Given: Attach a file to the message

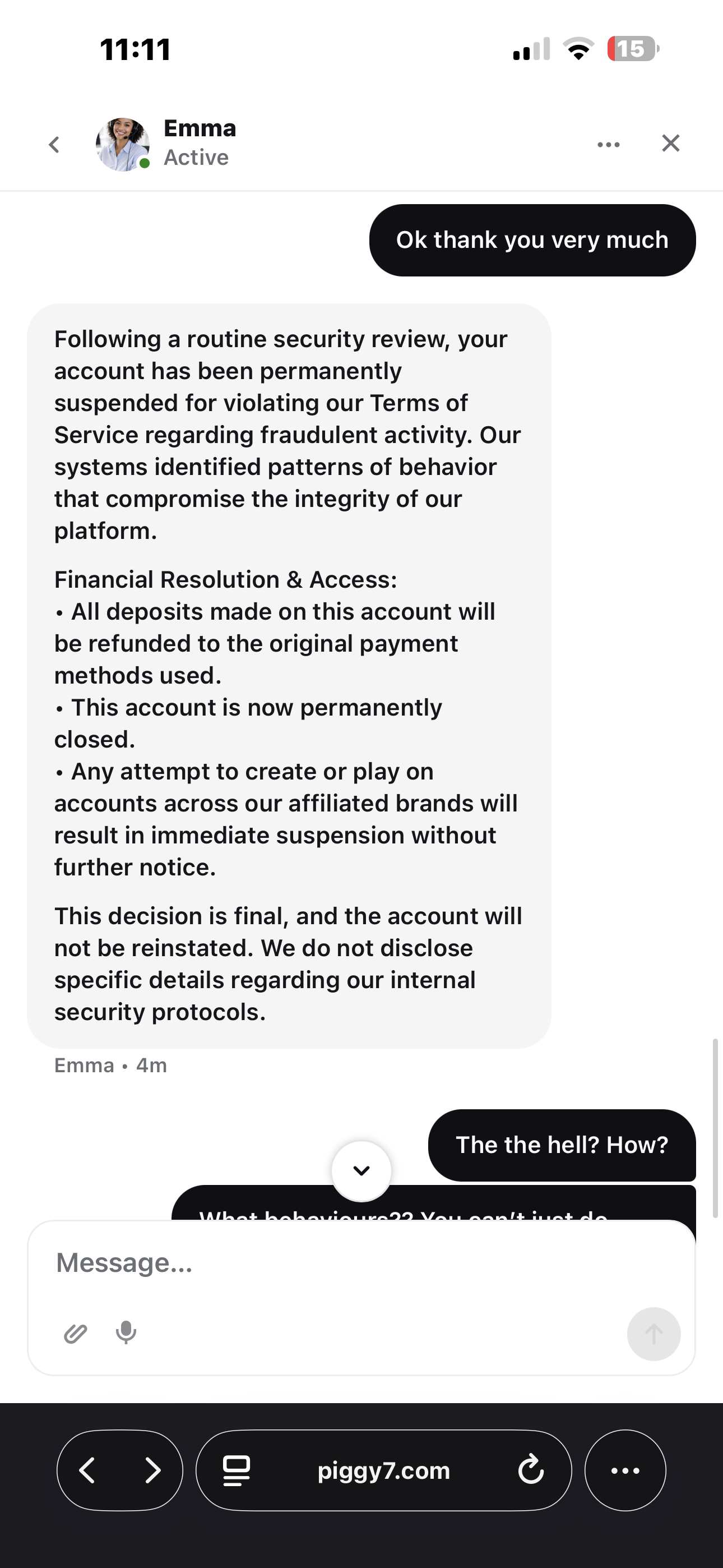Looking at the screenshot, I should tap(76, 1334).
